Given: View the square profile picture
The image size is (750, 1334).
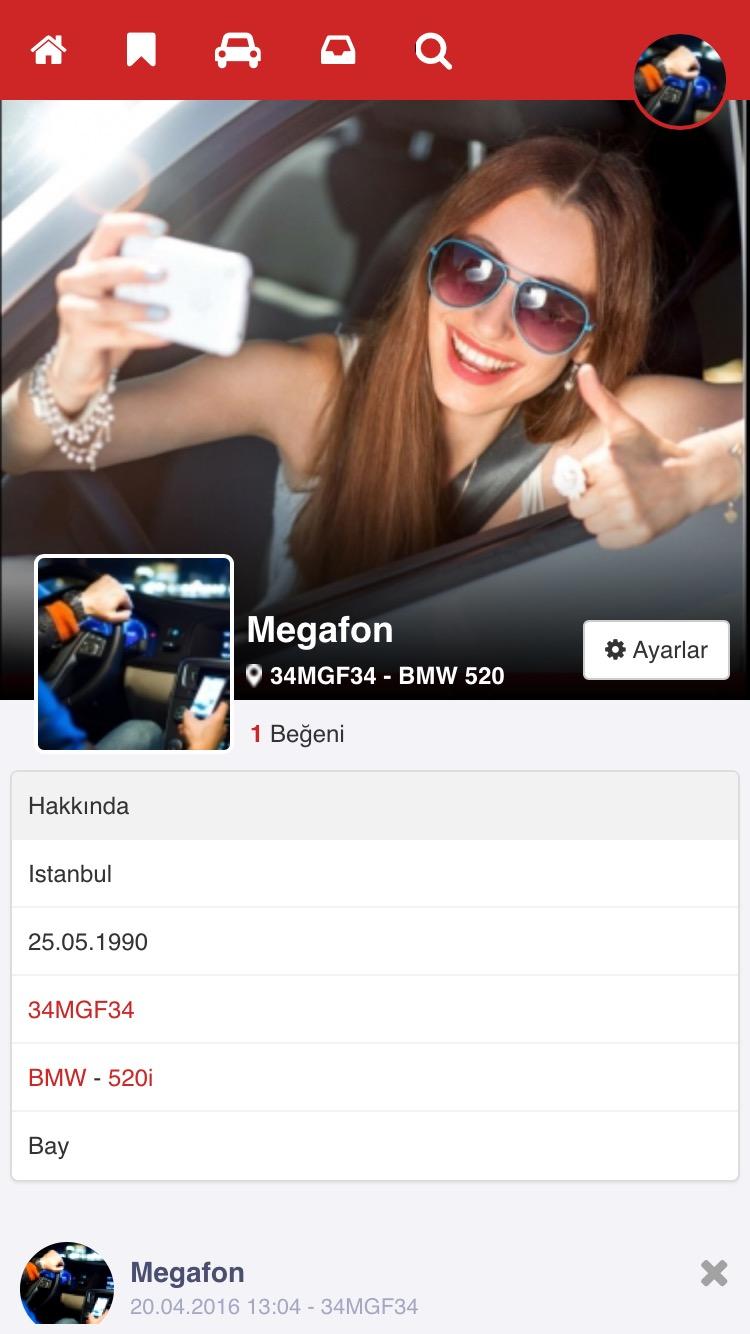Looking at the screenshot, I should pos(134,653).
